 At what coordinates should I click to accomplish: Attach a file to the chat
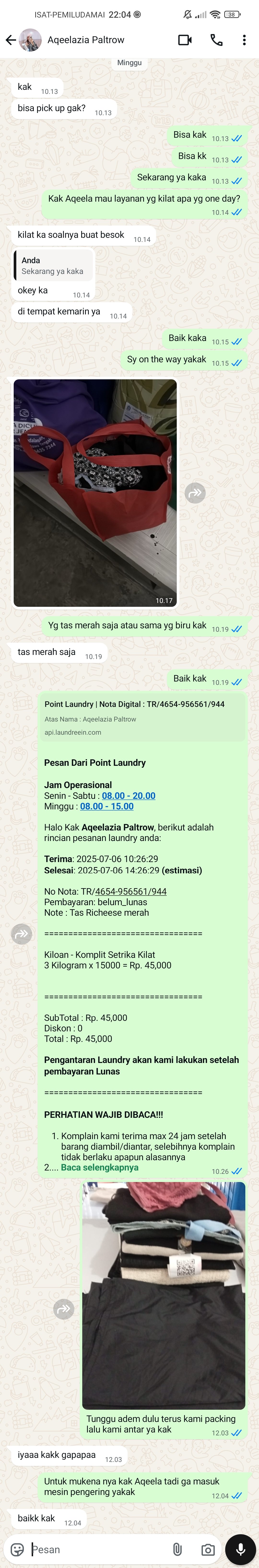coord(177,1549)
